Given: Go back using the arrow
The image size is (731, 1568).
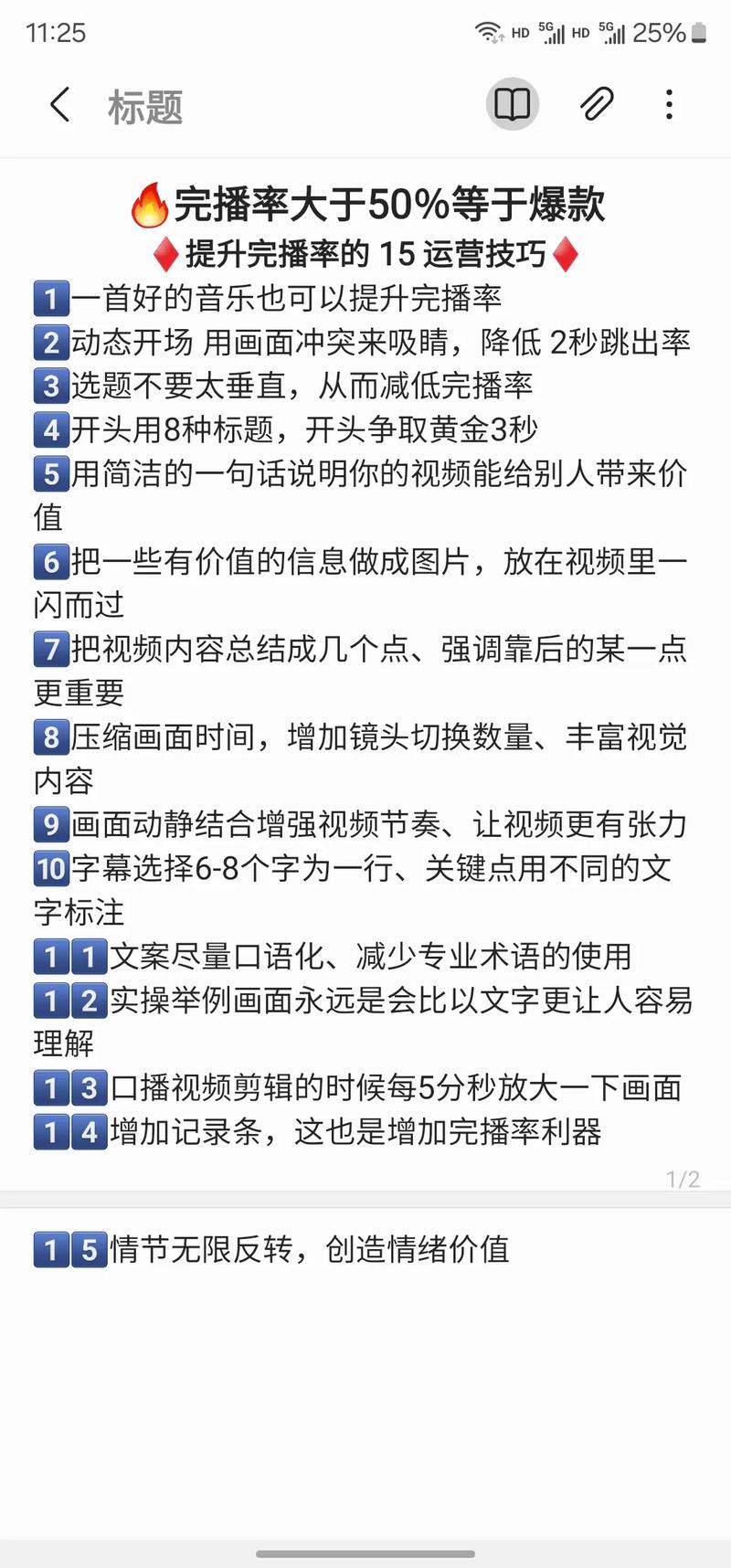Looking at the screenshot, I should (x=60, y=105).
